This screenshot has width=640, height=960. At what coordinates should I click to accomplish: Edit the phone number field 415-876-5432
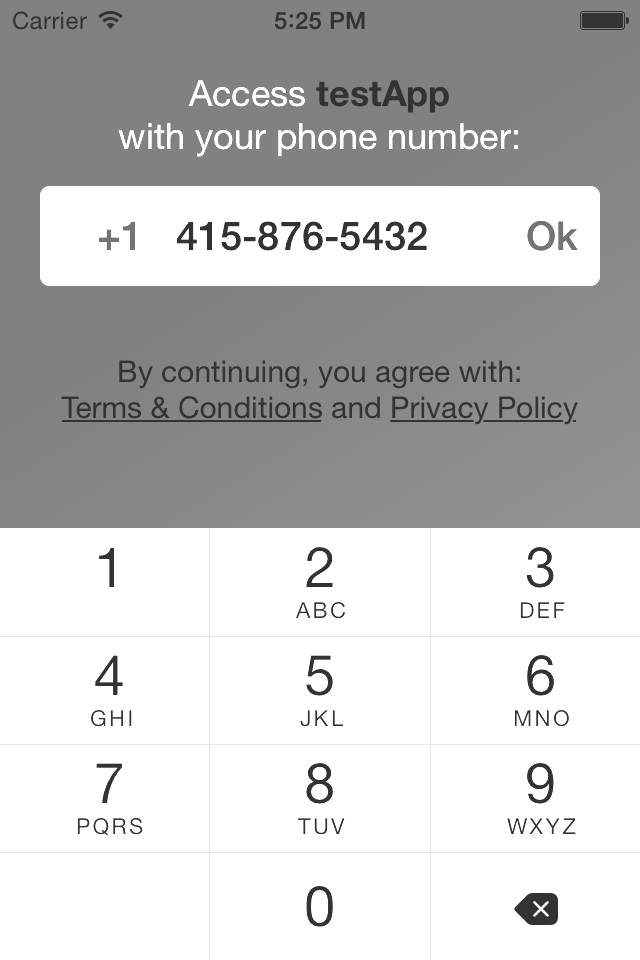(x=302, y=237)
